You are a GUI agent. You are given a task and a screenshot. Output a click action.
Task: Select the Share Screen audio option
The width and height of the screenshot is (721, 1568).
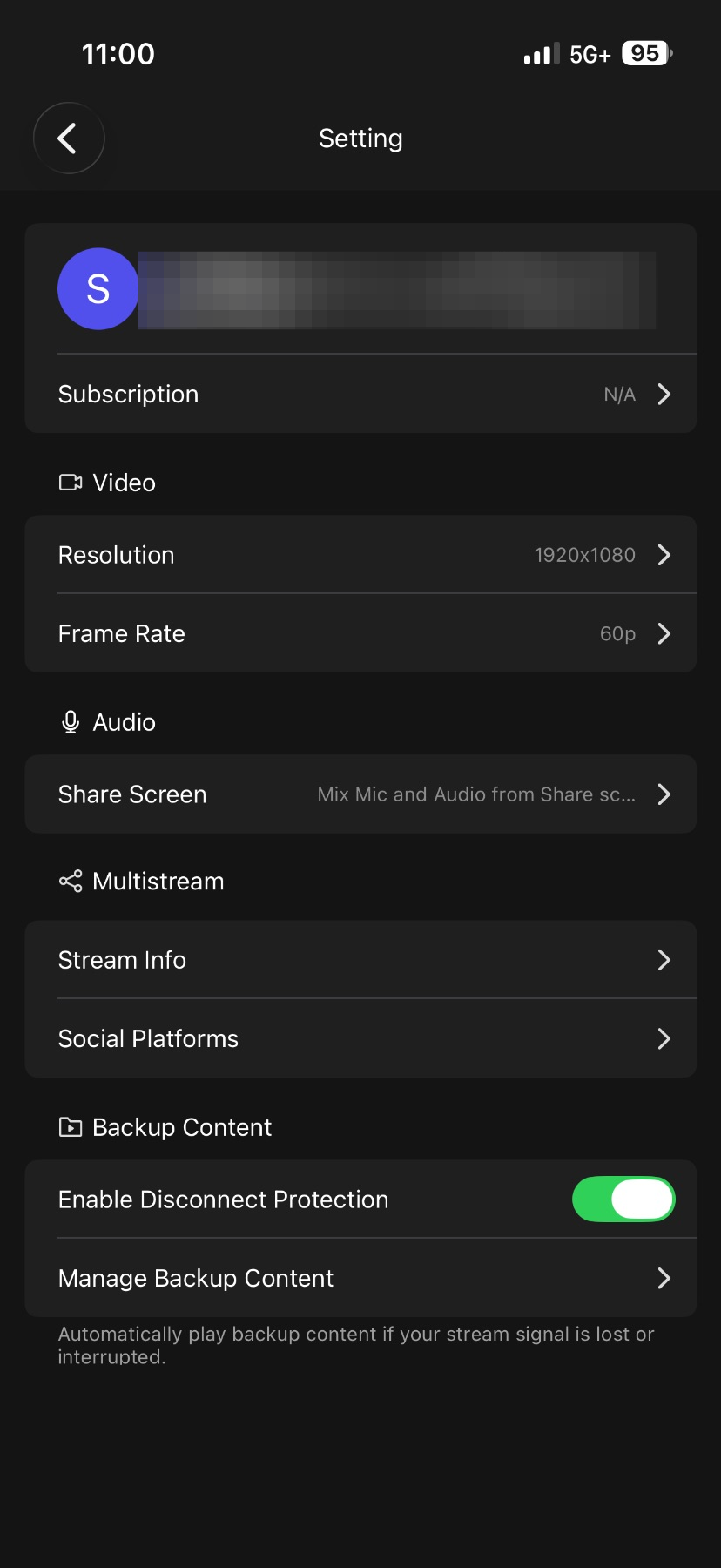360,794
